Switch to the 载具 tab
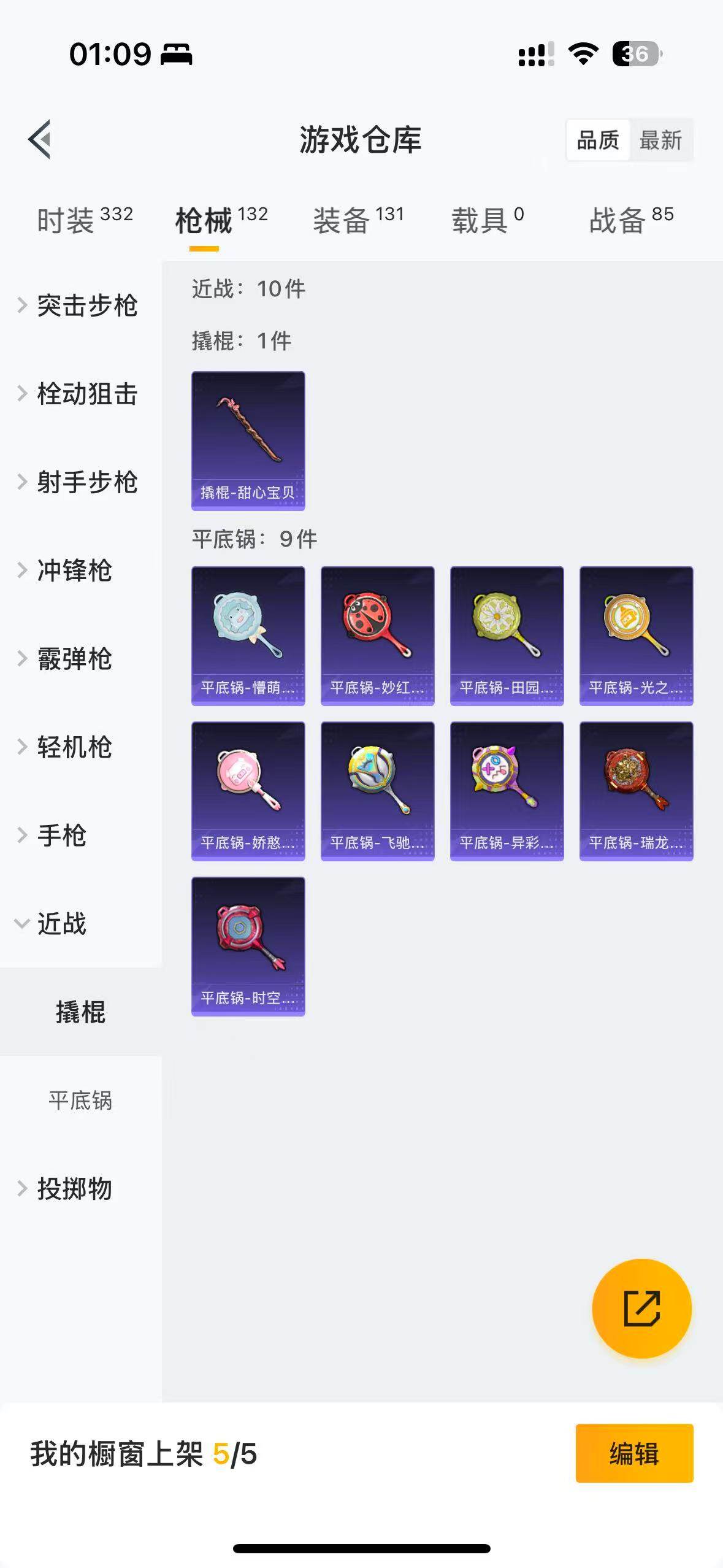The width and height of the screenshot is (723, 1568). tap(488, 220)
